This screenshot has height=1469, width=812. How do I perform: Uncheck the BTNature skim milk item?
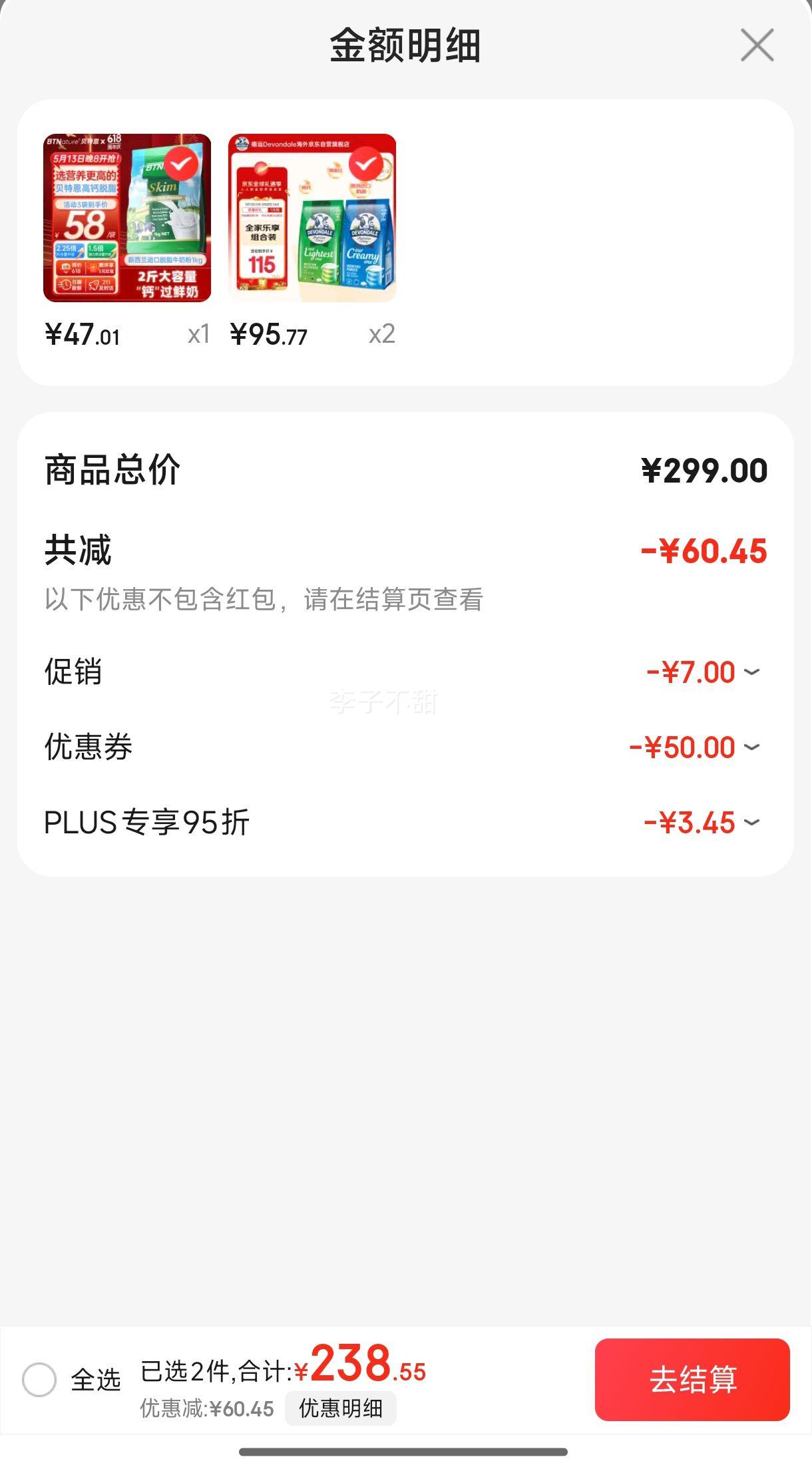pos(181,163)
